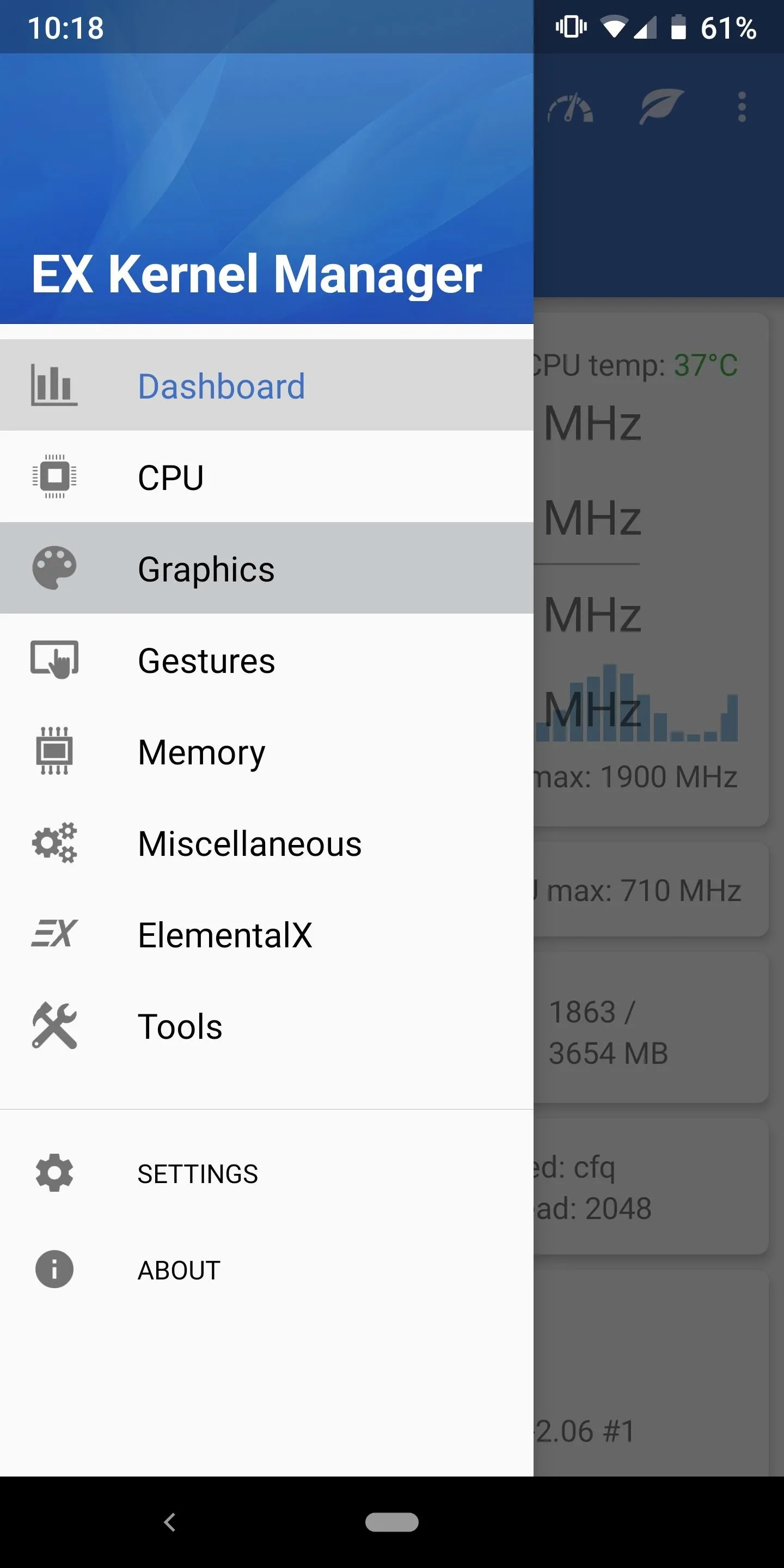Tap the home pill button
The height and width of the screenshot is (1568, 784).
click(x=391, y=1522)
